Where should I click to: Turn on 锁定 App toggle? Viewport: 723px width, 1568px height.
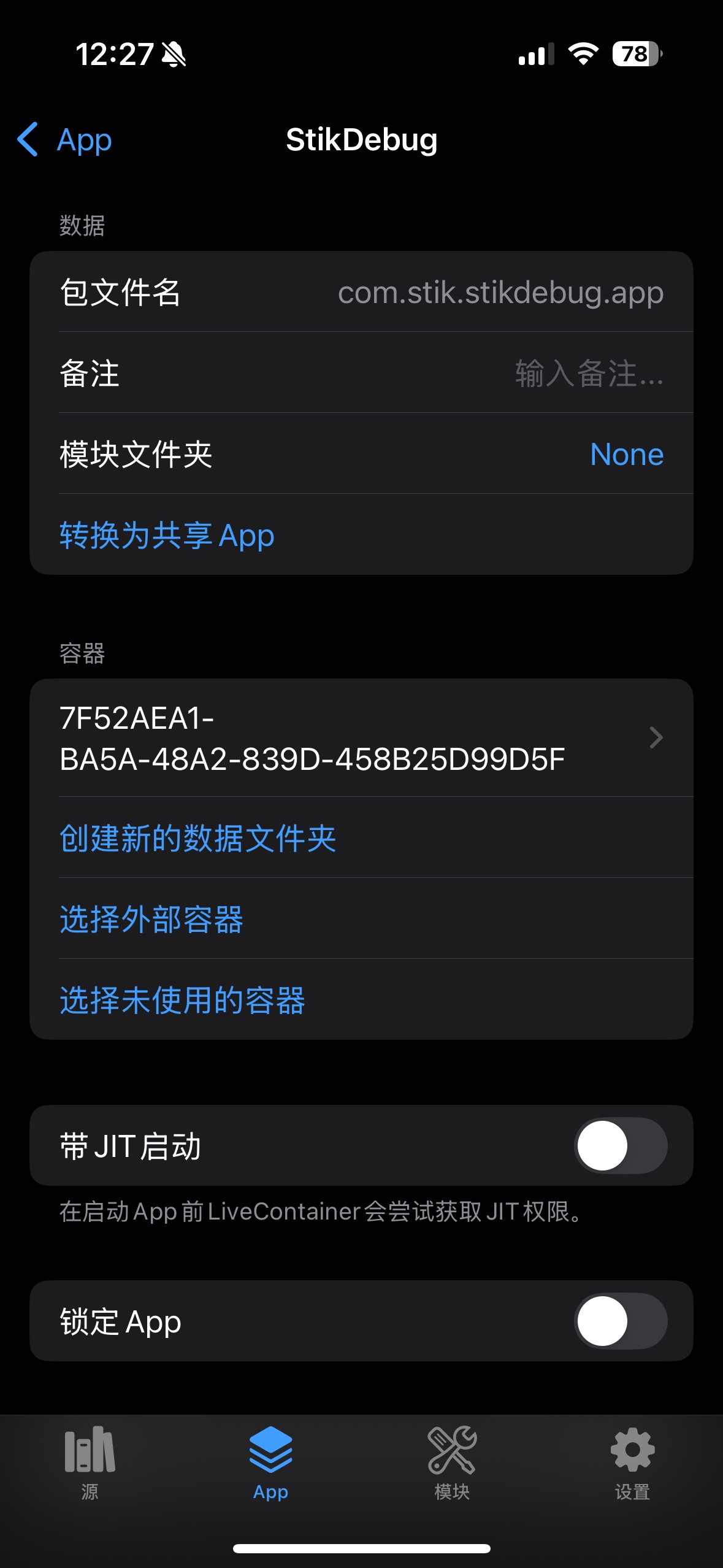[x=620, y=1321]
